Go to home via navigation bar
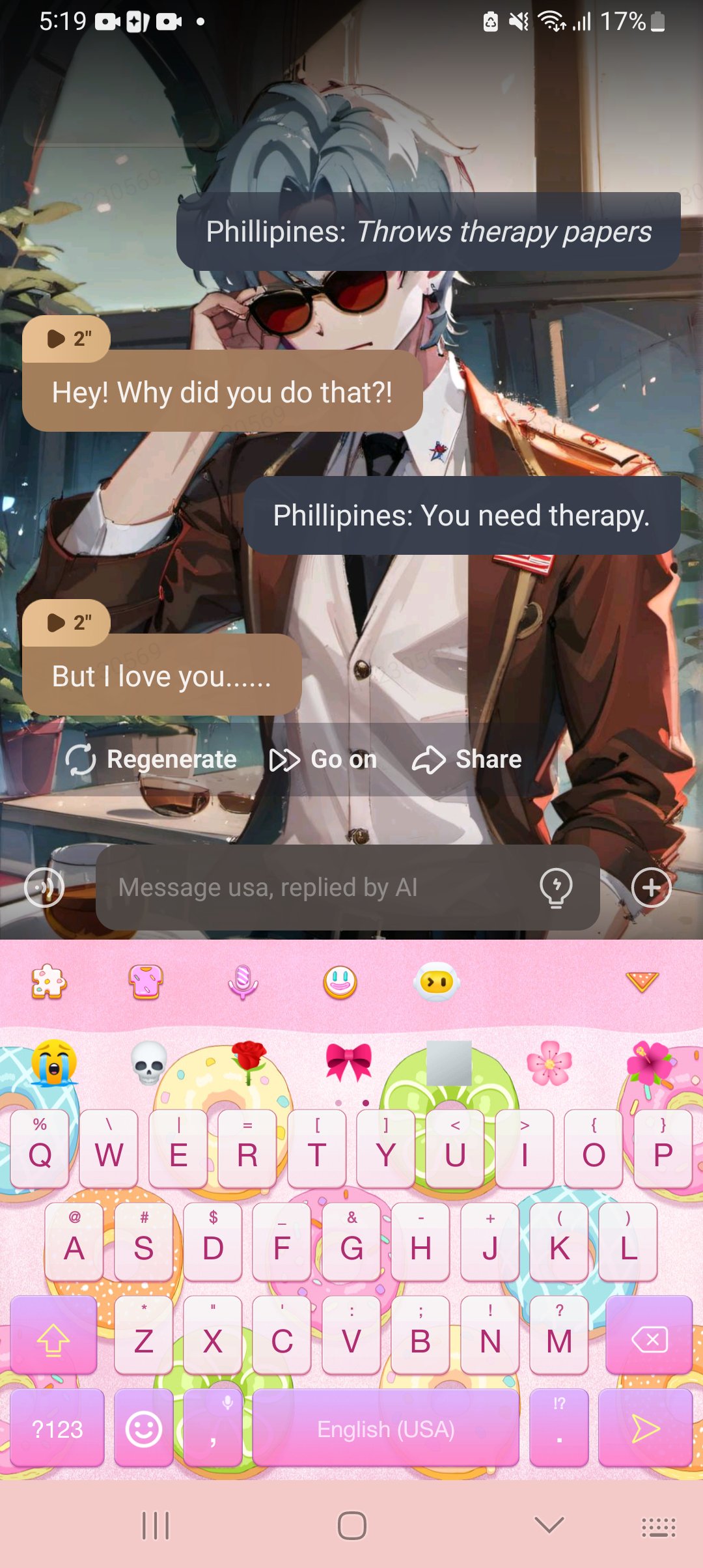703x1568 pixels. 351,1525
